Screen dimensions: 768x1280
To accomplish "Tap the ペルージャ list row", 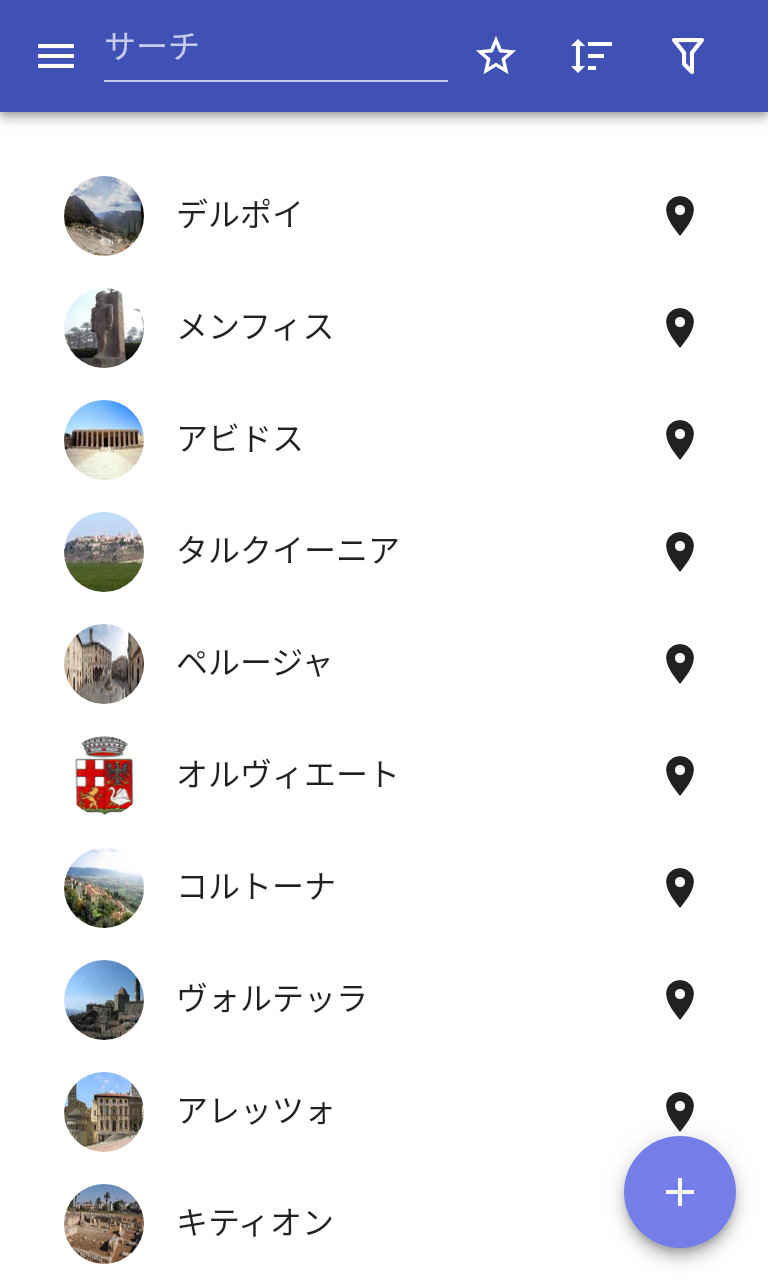I will pos(255,663).
